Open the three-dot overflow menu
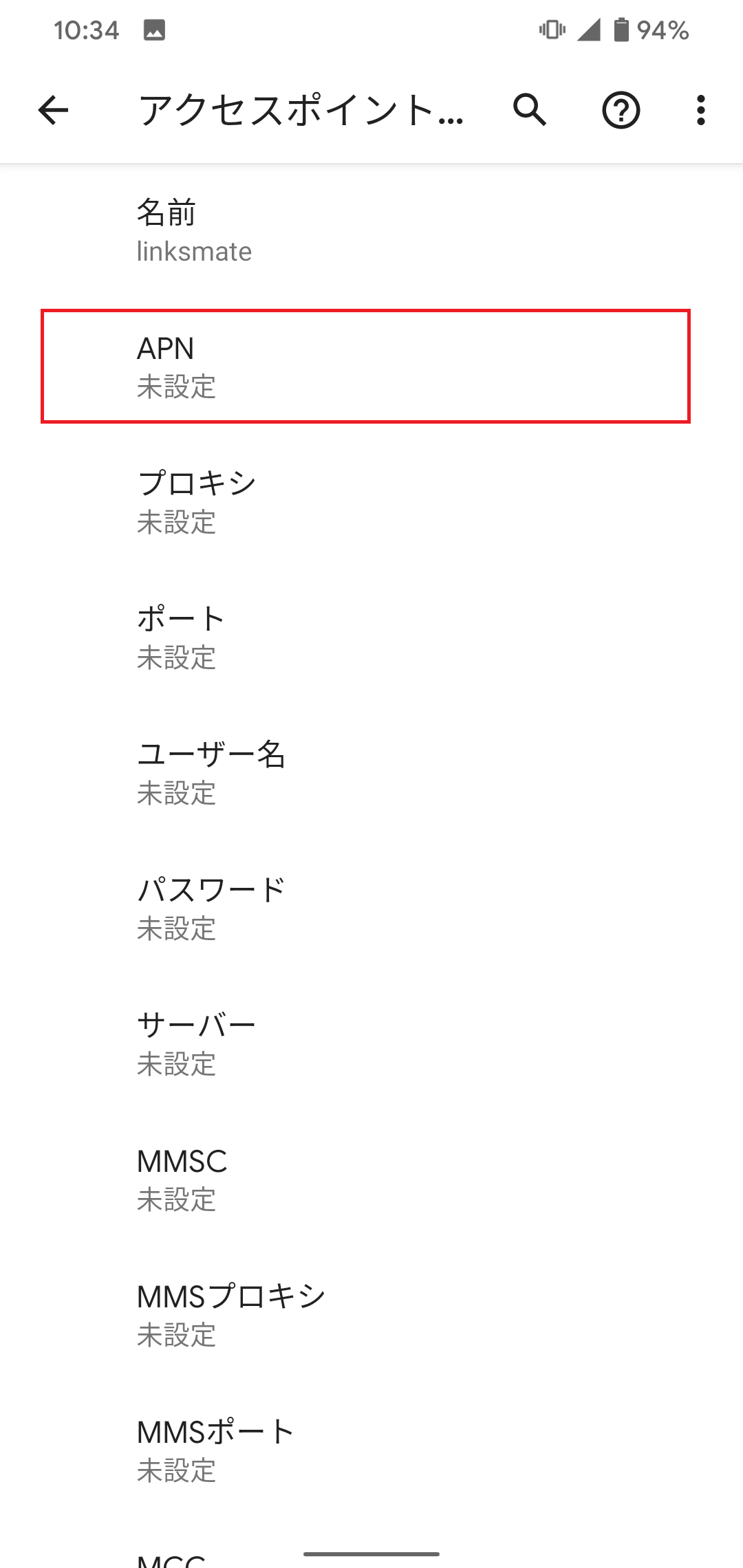Viewport: 743px width, 1568px height. click(x=700, y=110)
